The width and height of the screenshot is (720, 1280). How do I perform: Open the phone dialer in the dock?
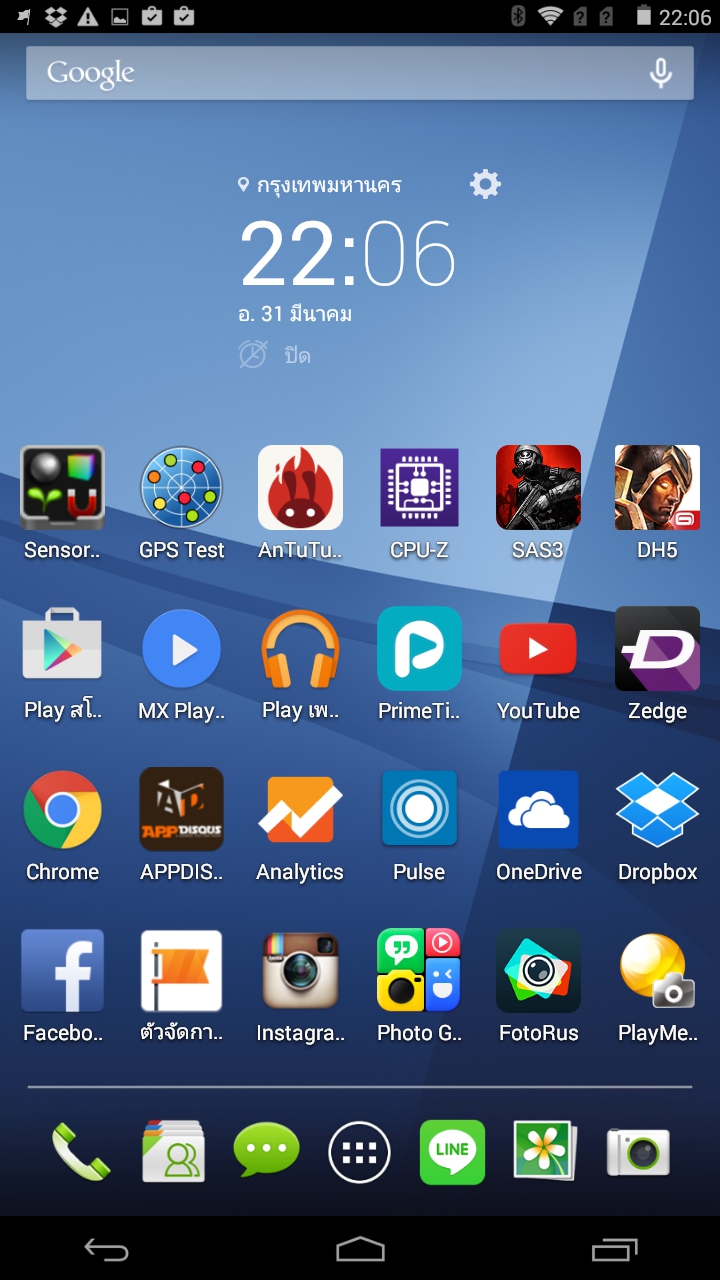(x=80, y=1152)
